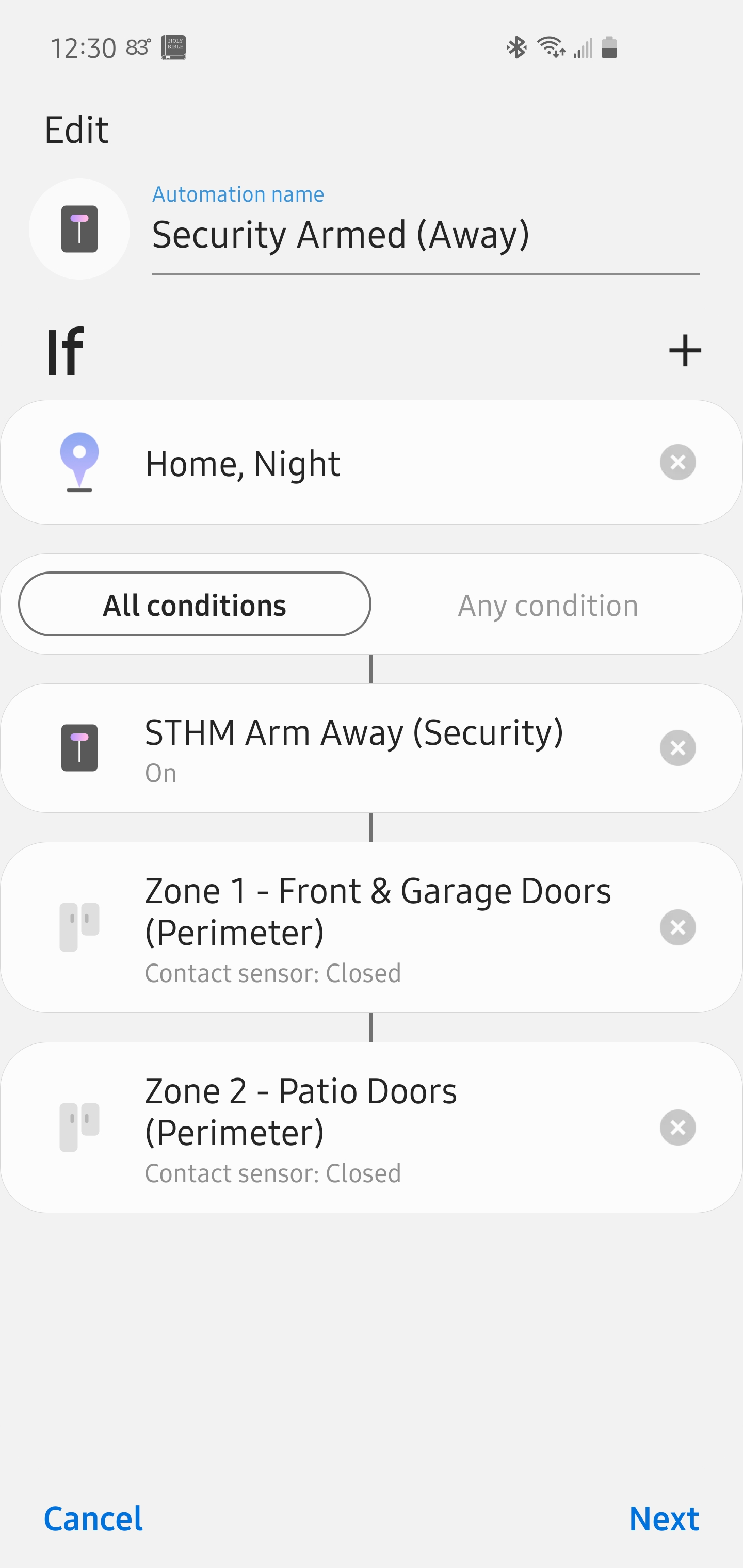The image size is (743, 1568).
Task: Open the Home, Night location condition
Action: (372, 463)
